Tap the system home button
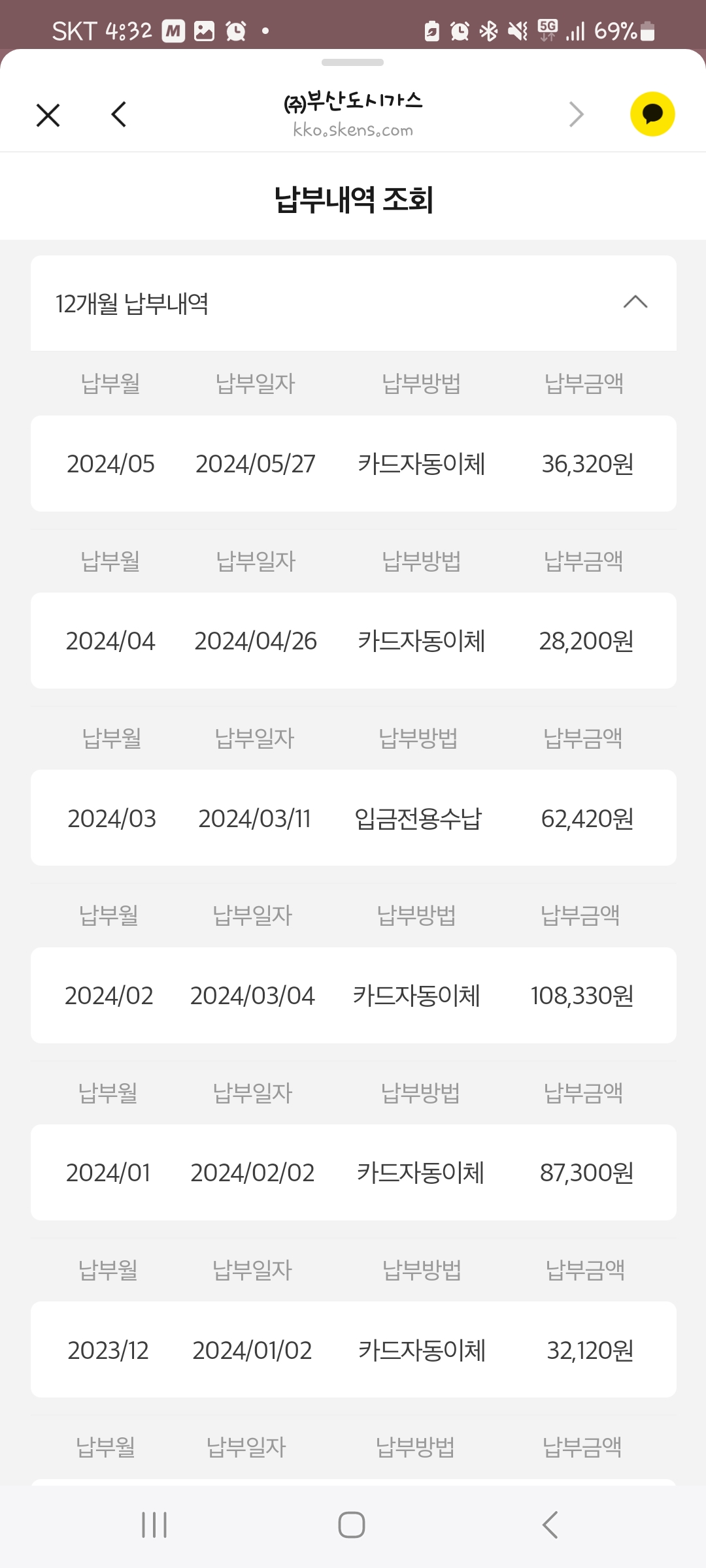This screenshot has width=706, height=1568. 352,1525
